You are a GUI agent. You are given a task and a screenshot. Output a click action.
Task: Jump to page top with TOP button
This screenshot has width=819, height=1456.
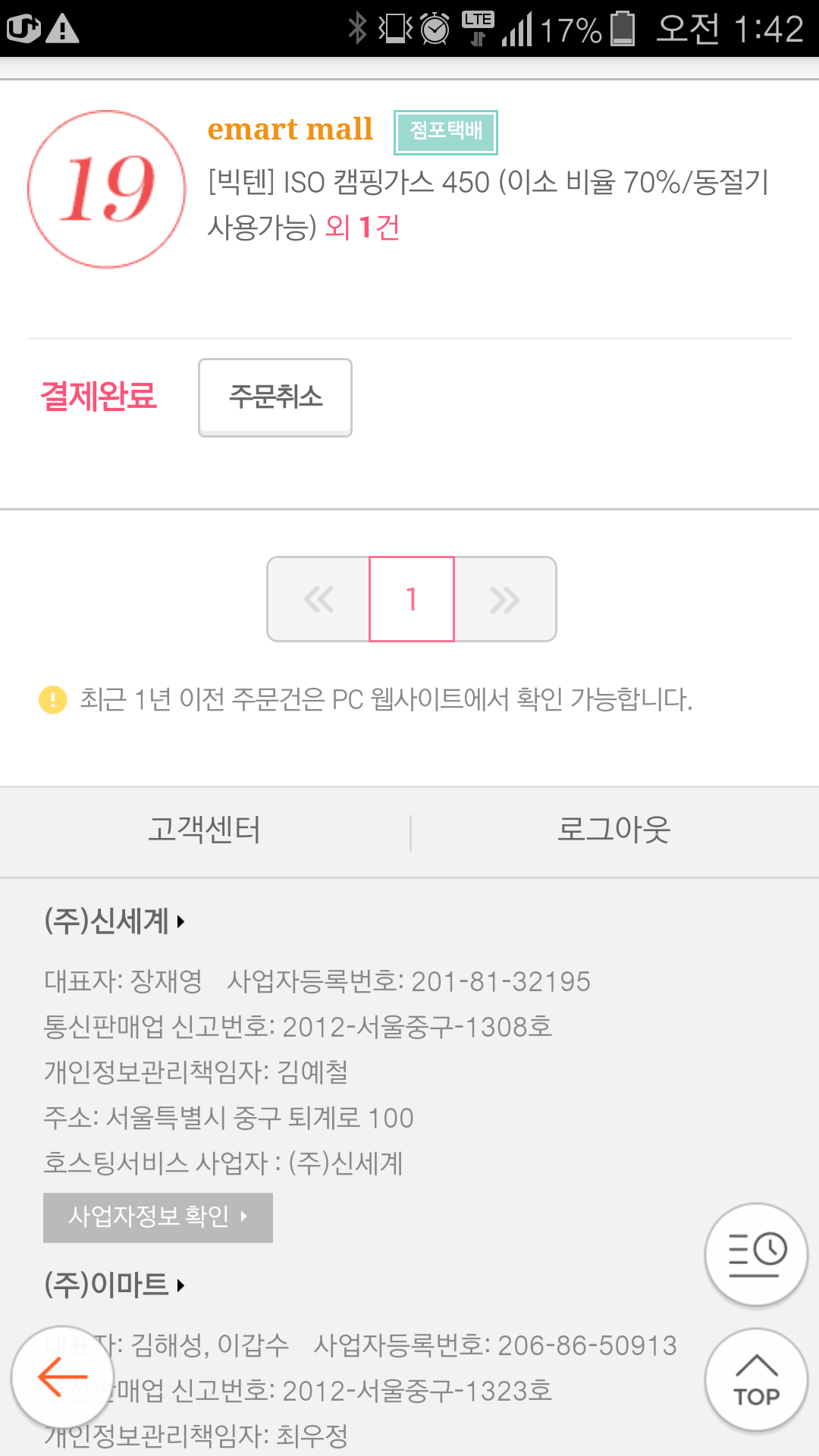click(756, 1380)
